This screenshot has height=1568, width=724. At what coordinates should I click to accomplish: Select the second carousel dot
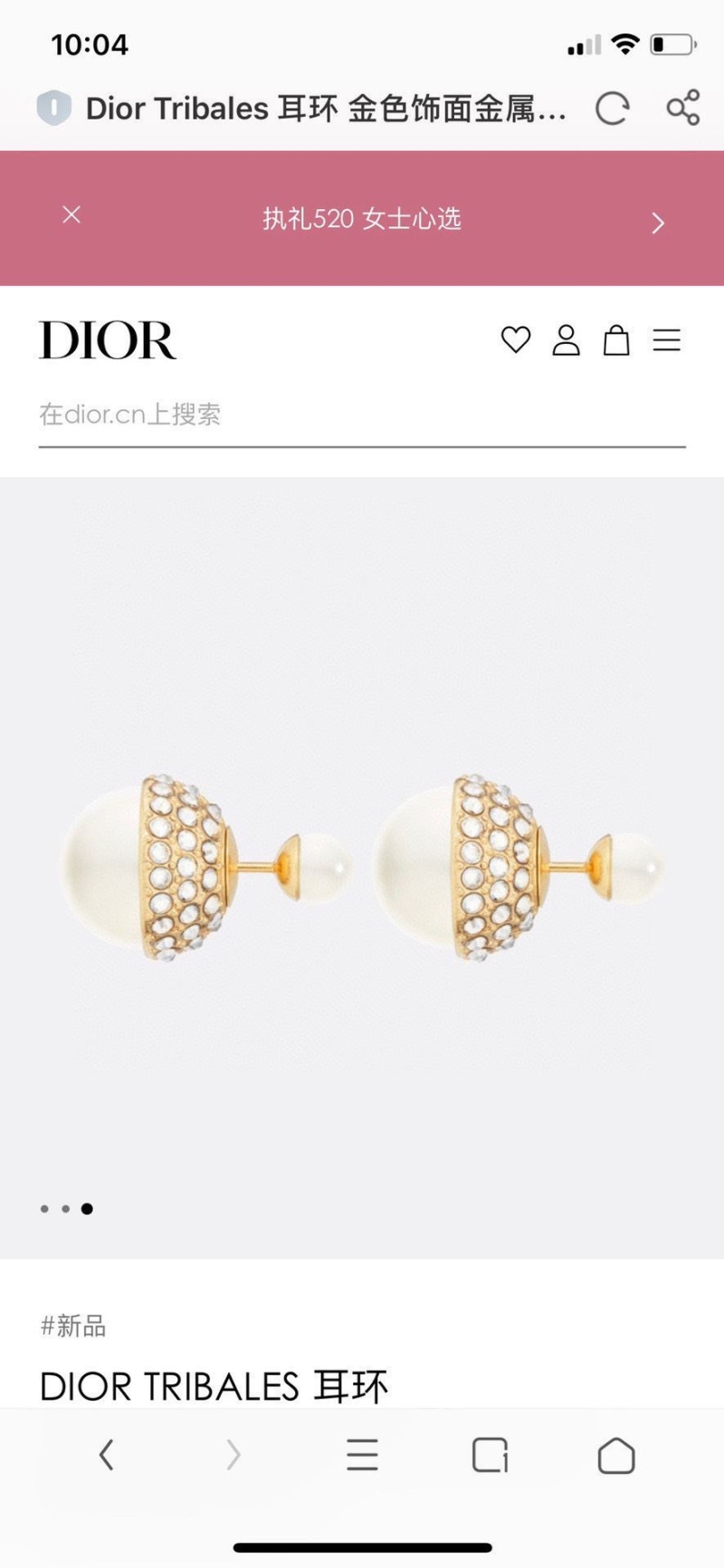[x=66, y=1208]
